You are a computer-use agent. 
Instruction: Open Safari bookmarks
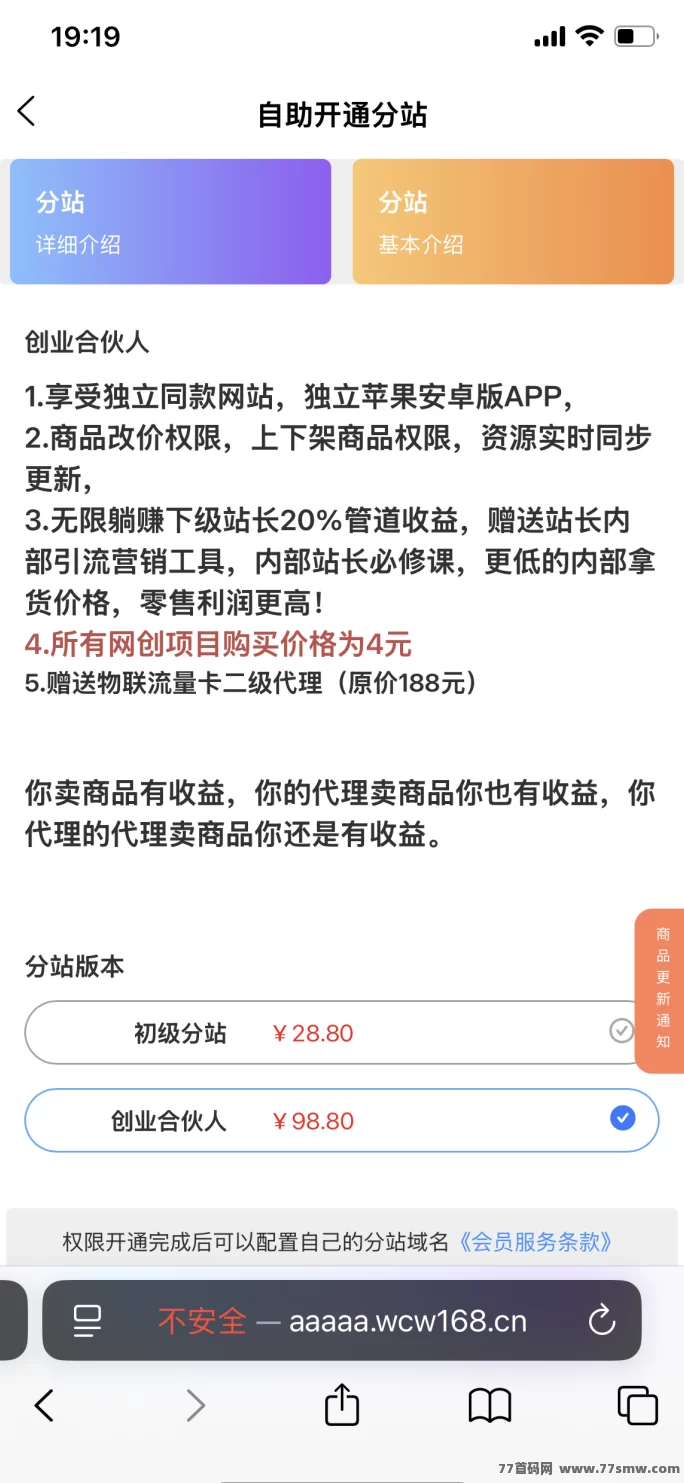[490, 1405]
